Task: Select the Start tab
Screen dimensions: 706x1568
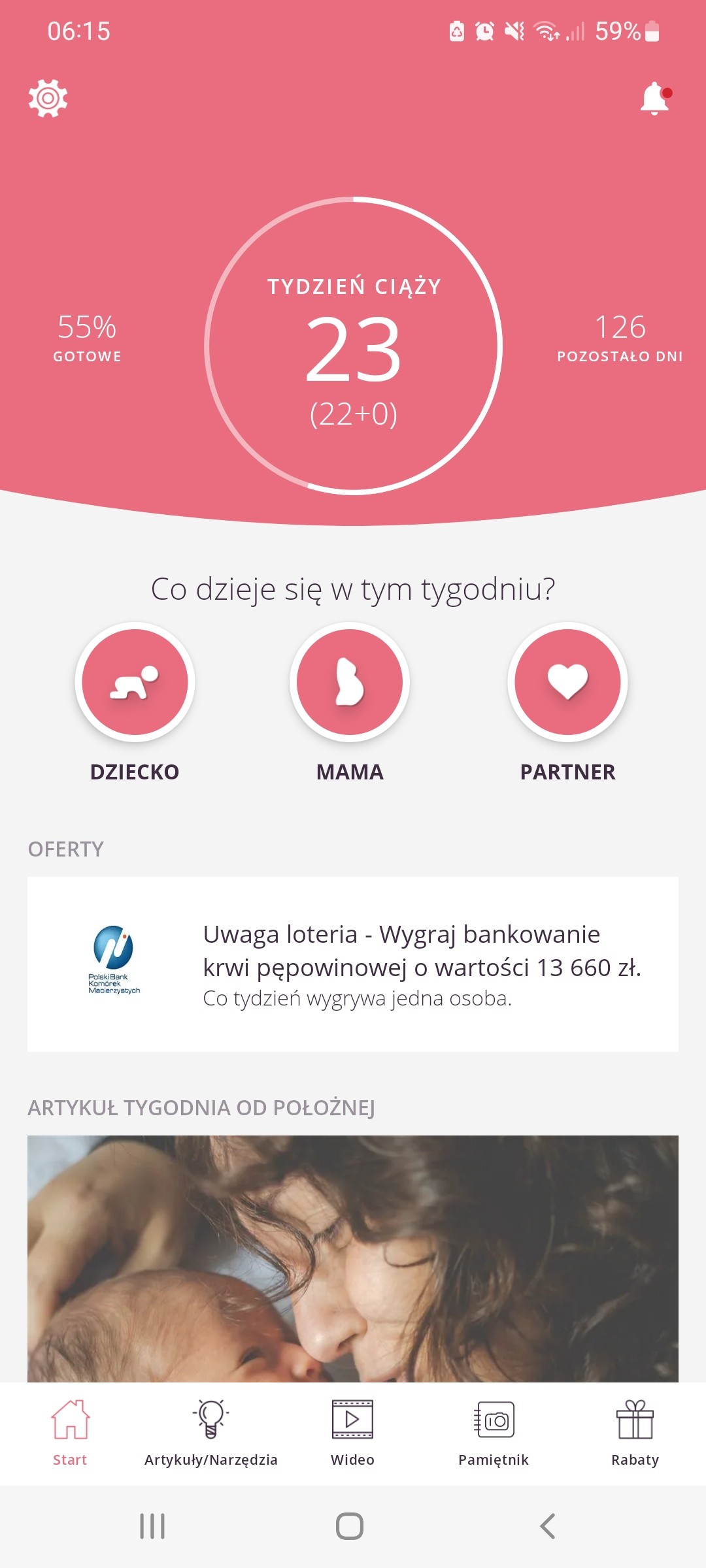Action: 70,1432
